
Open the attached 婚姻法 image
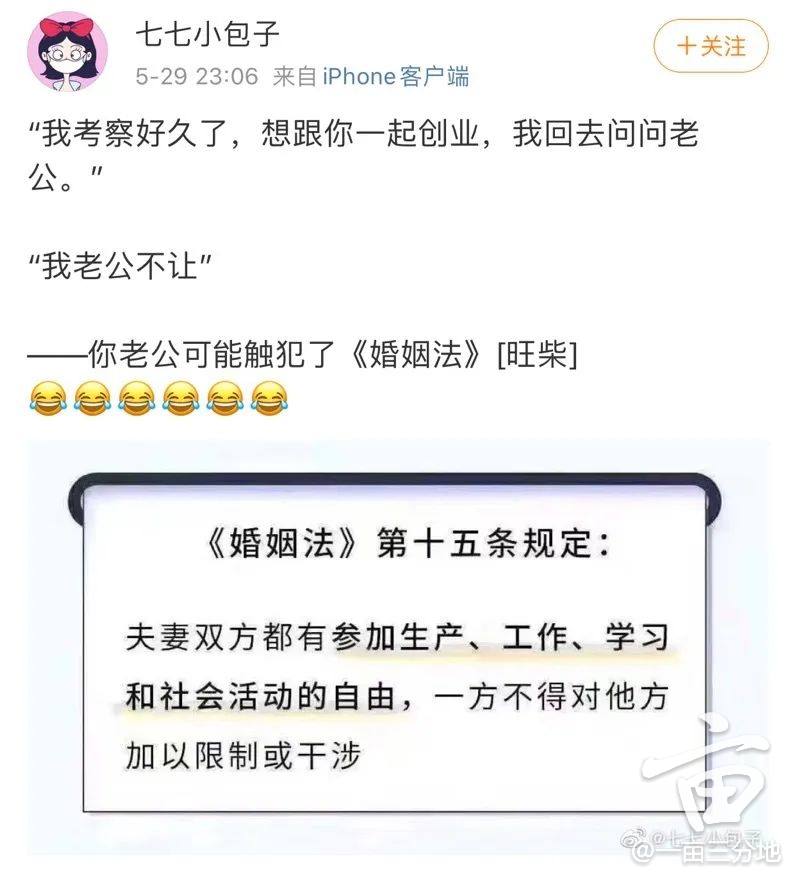click(398, 645)
